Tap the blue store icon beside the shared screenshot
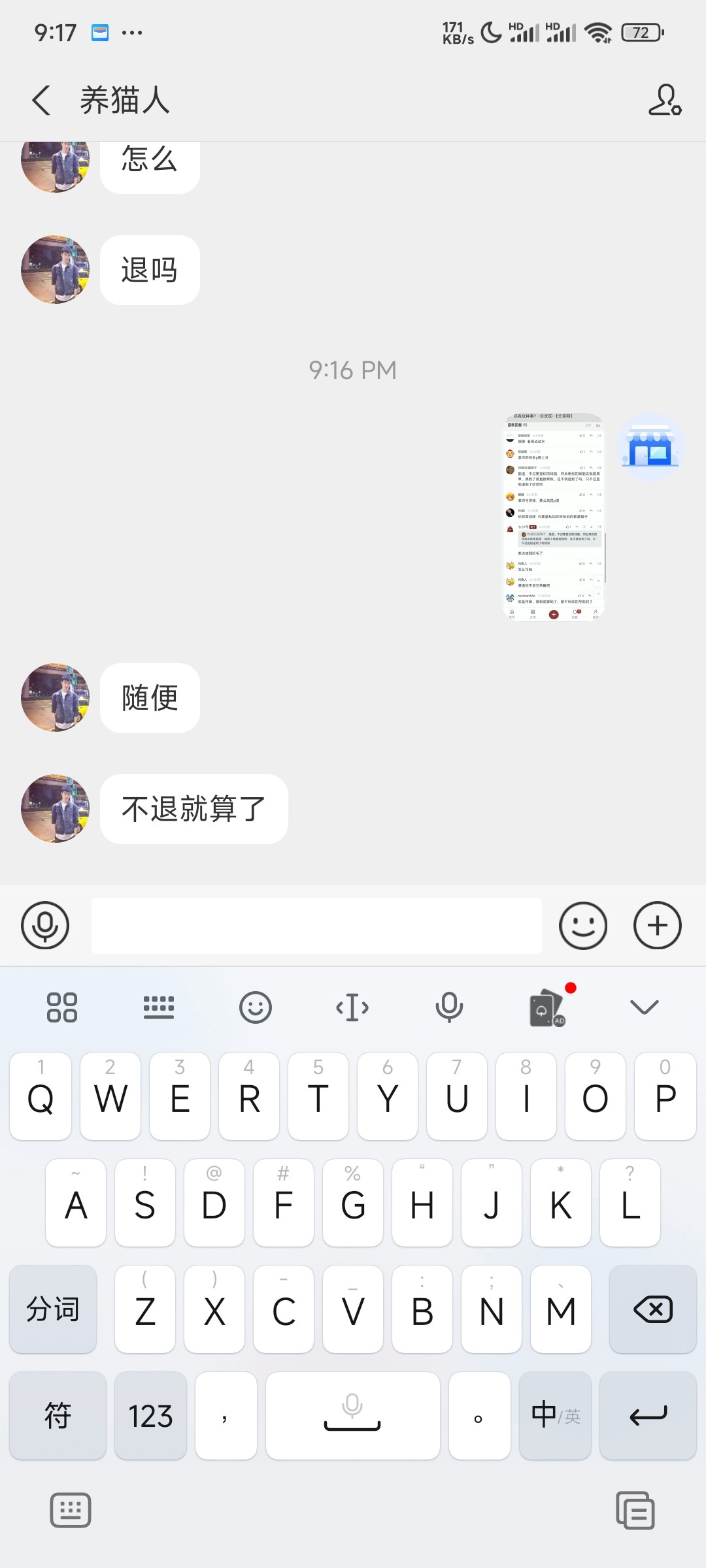This screenshot has height=1568, width=706. tap(650, 446)
